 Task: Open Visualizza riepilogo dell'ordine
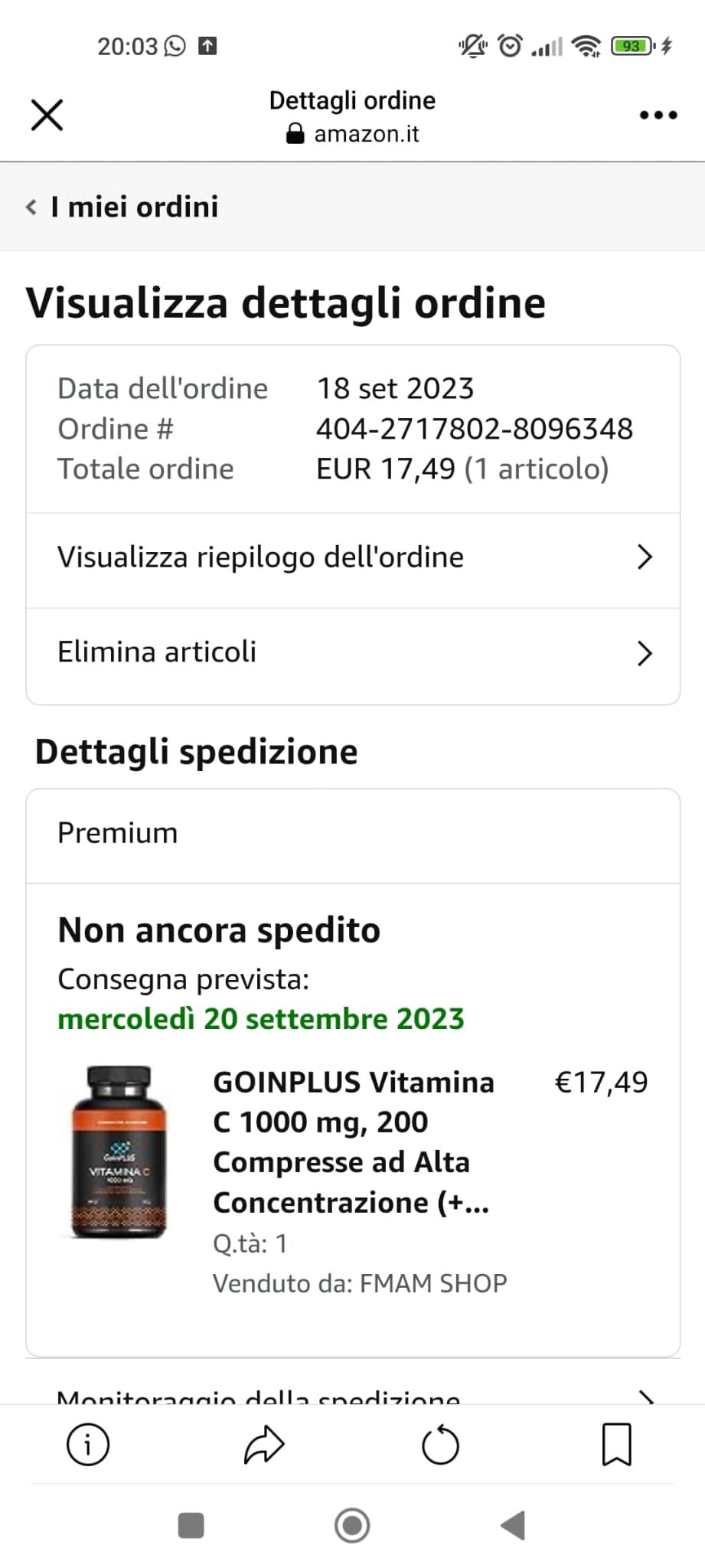[x=353, y=557]
